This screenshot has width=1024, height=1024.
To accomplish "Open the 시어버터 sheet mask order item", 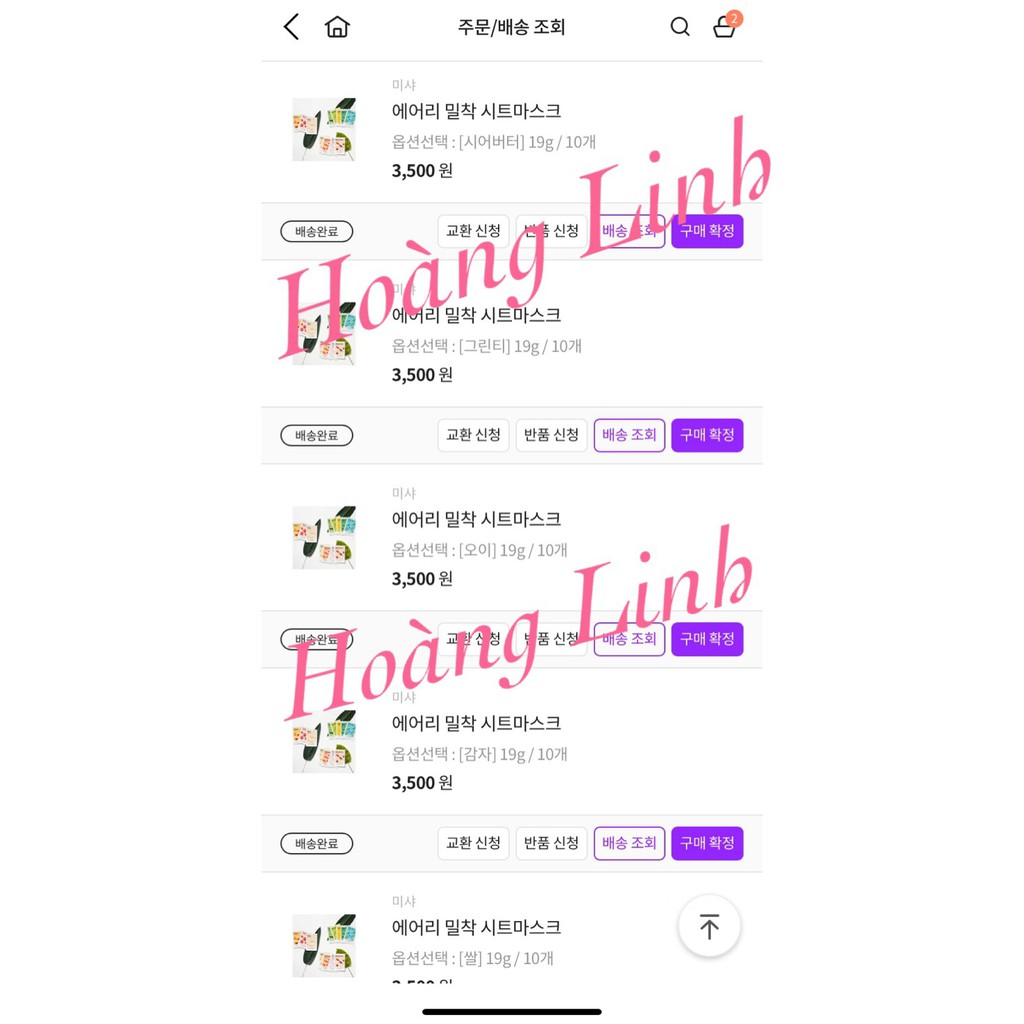I will (476, 111).
